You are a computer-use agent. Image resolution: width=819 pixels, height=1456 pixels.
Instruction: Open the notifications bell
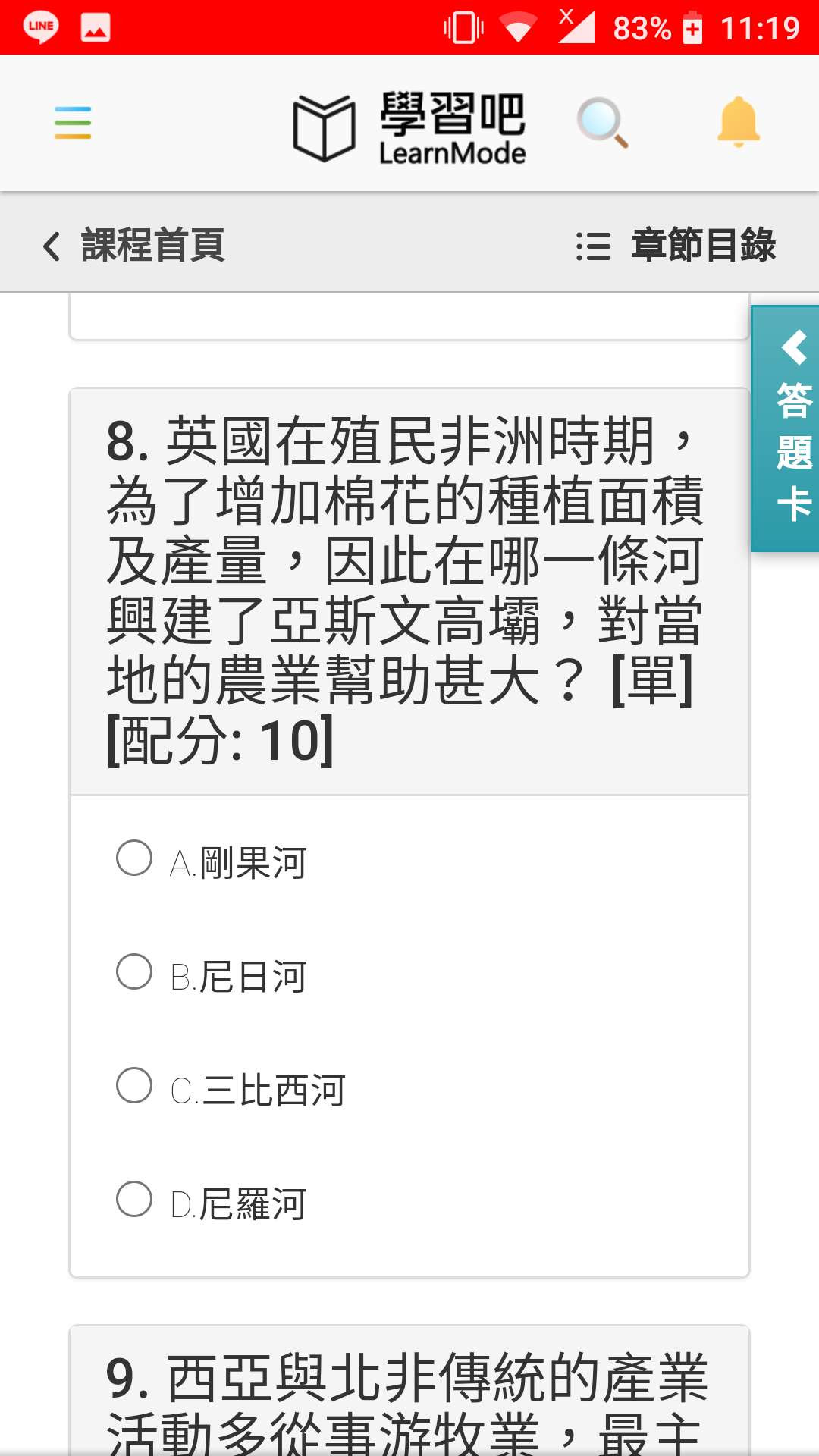click(738, 121)
